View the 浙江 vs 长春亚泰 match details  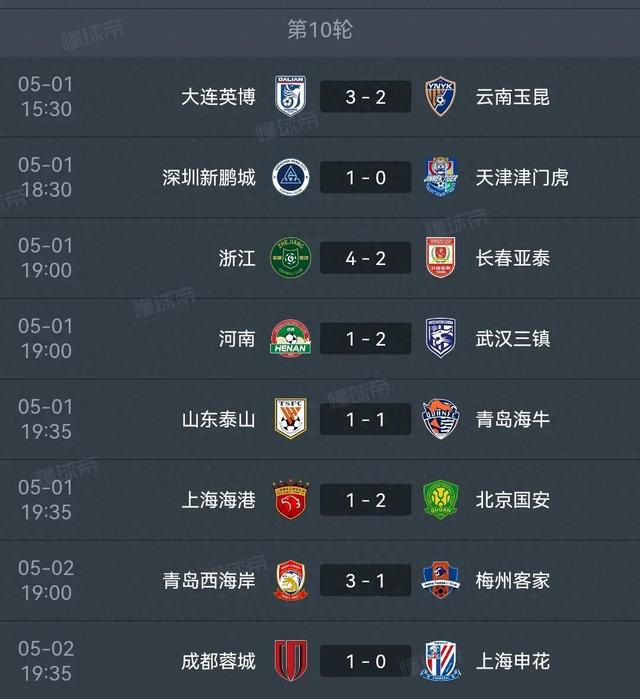(x=365, y=258)
